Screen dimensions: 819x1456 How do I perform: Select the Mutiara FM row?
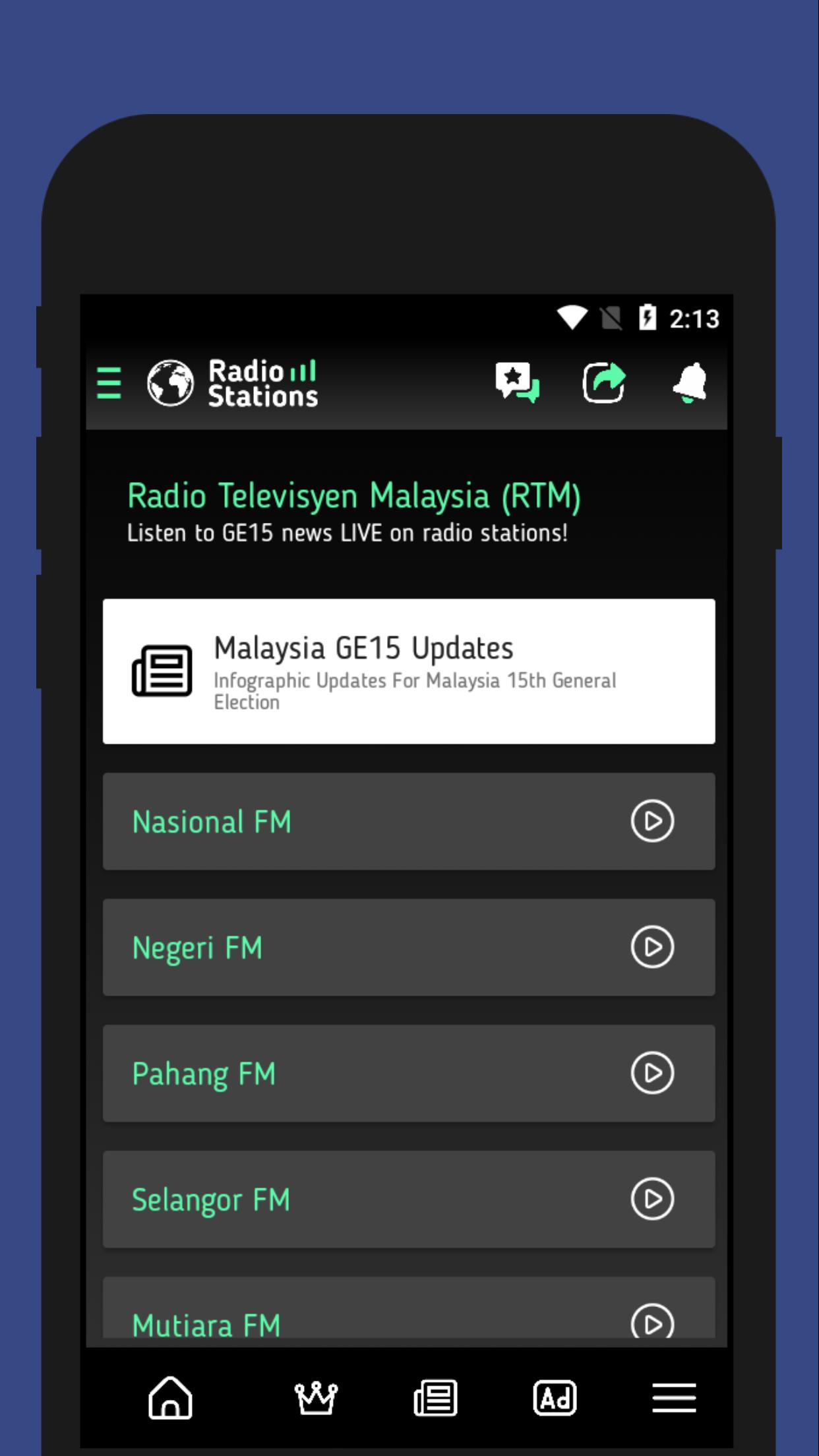[409, 1308]
